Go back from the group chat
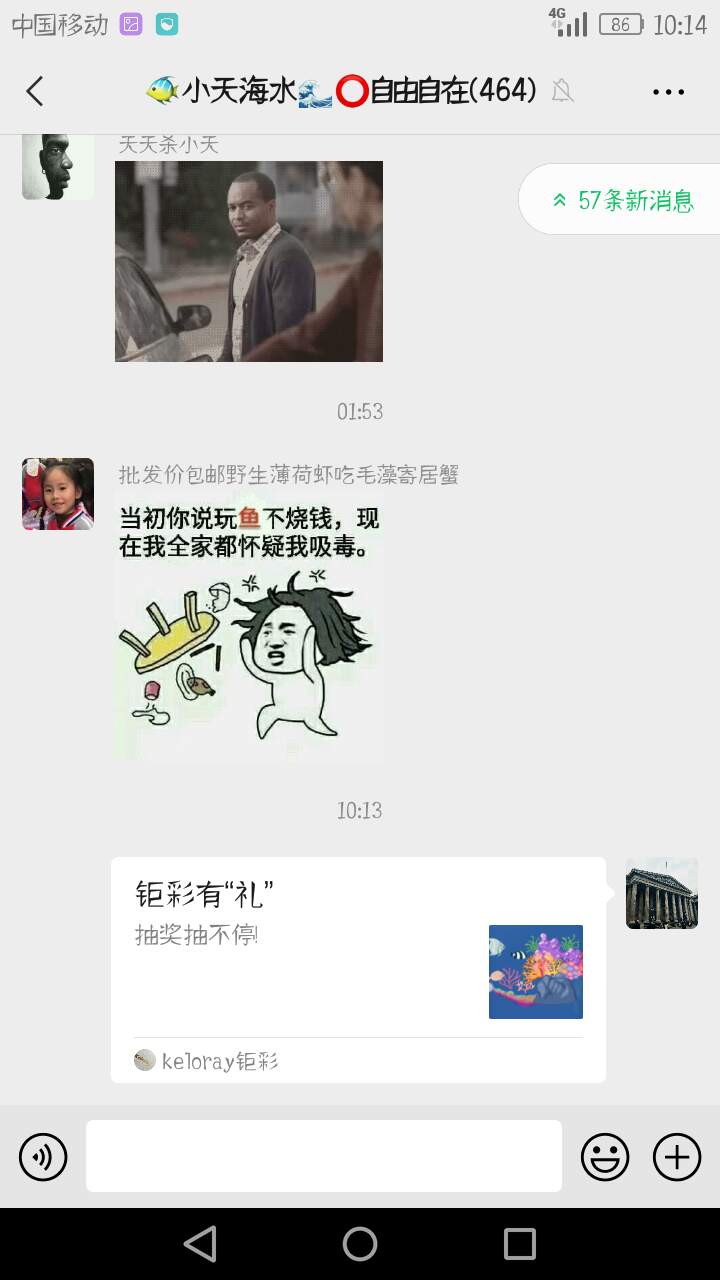This screenshot has width=720, height=1280. [x=35, y=91]
